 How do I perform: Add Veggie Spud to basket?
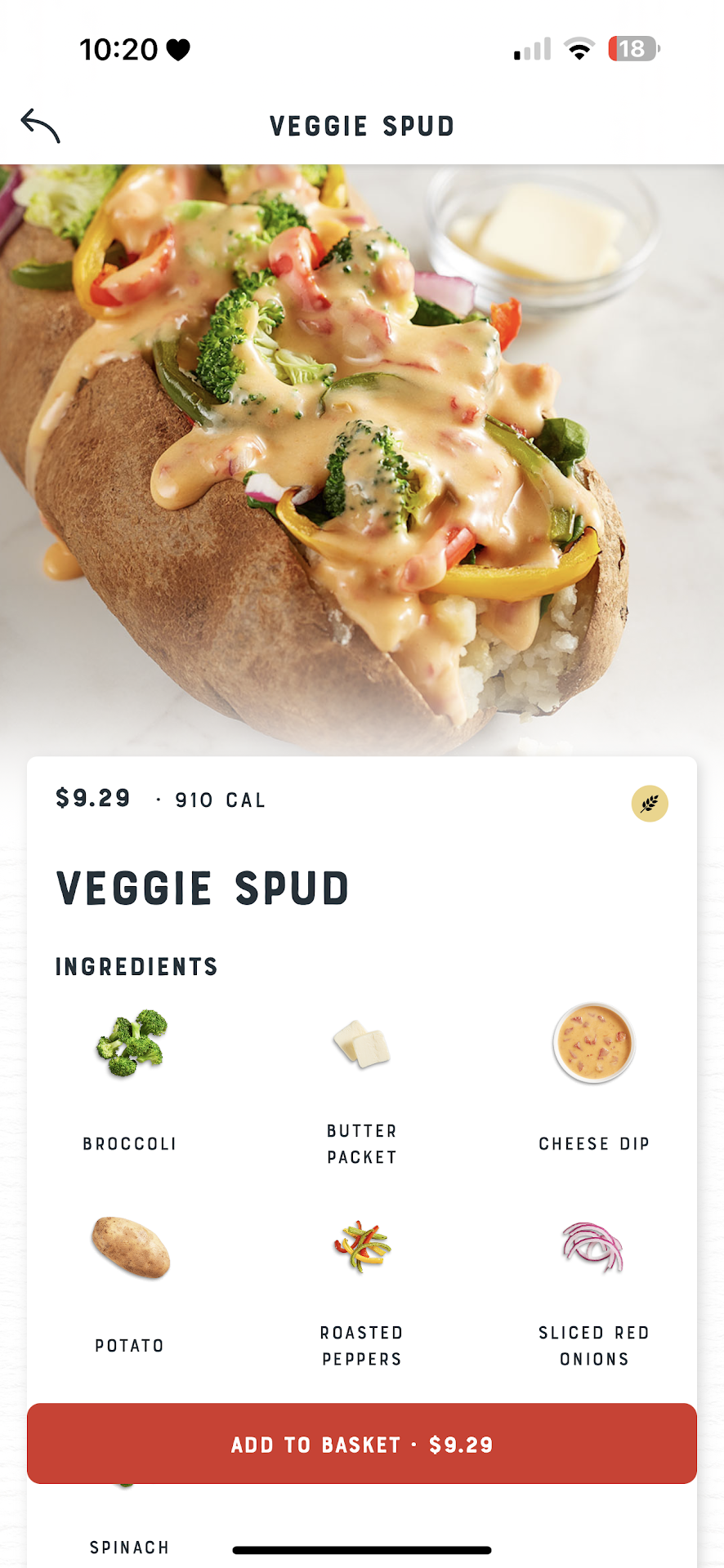coord(362,1444)
